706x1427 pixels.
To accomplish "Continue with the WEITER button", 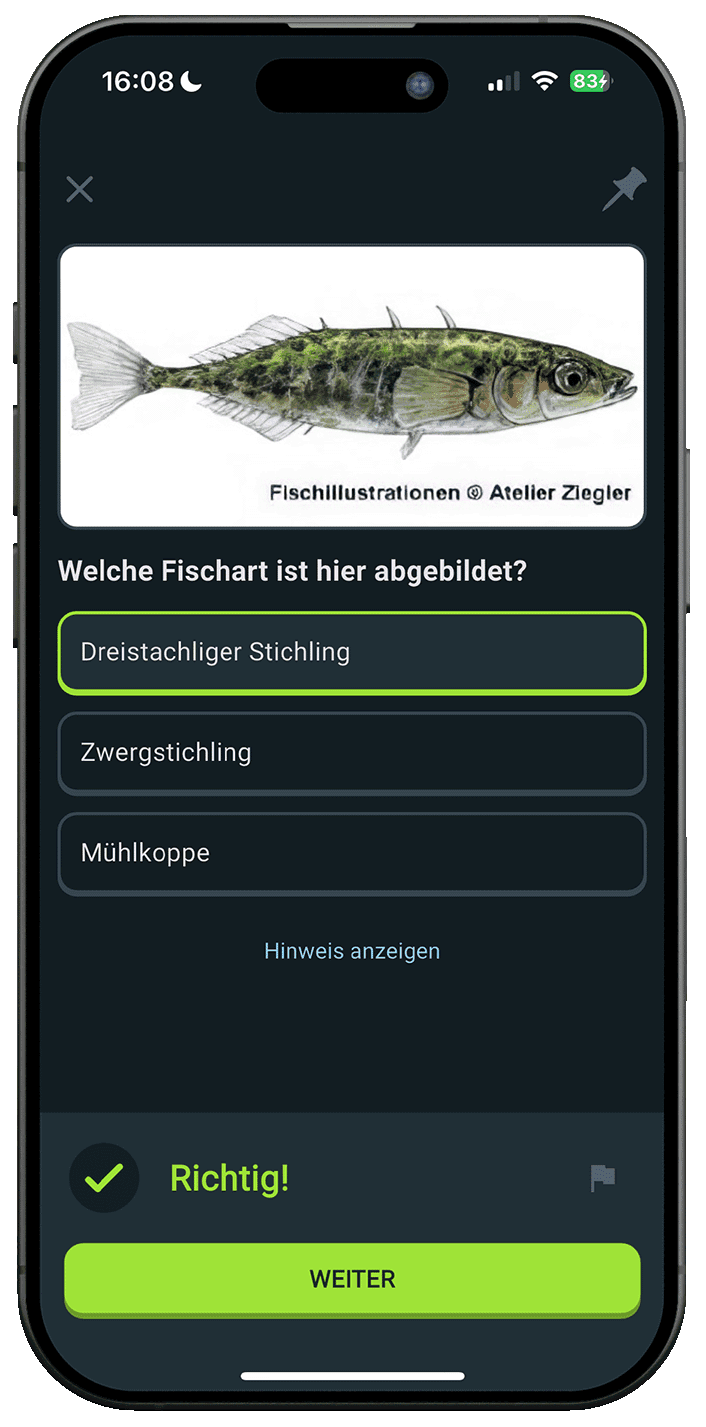I will [x=352, y=1279].
